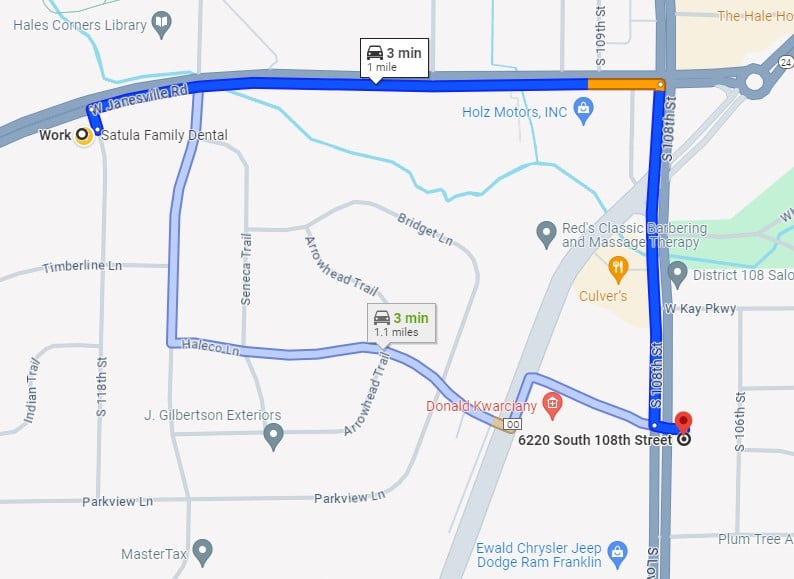Image resolution: width=794 pixels, height=579 pixels.
Task: Open Satula Family Dental place label
Action: tap(163, 135)
